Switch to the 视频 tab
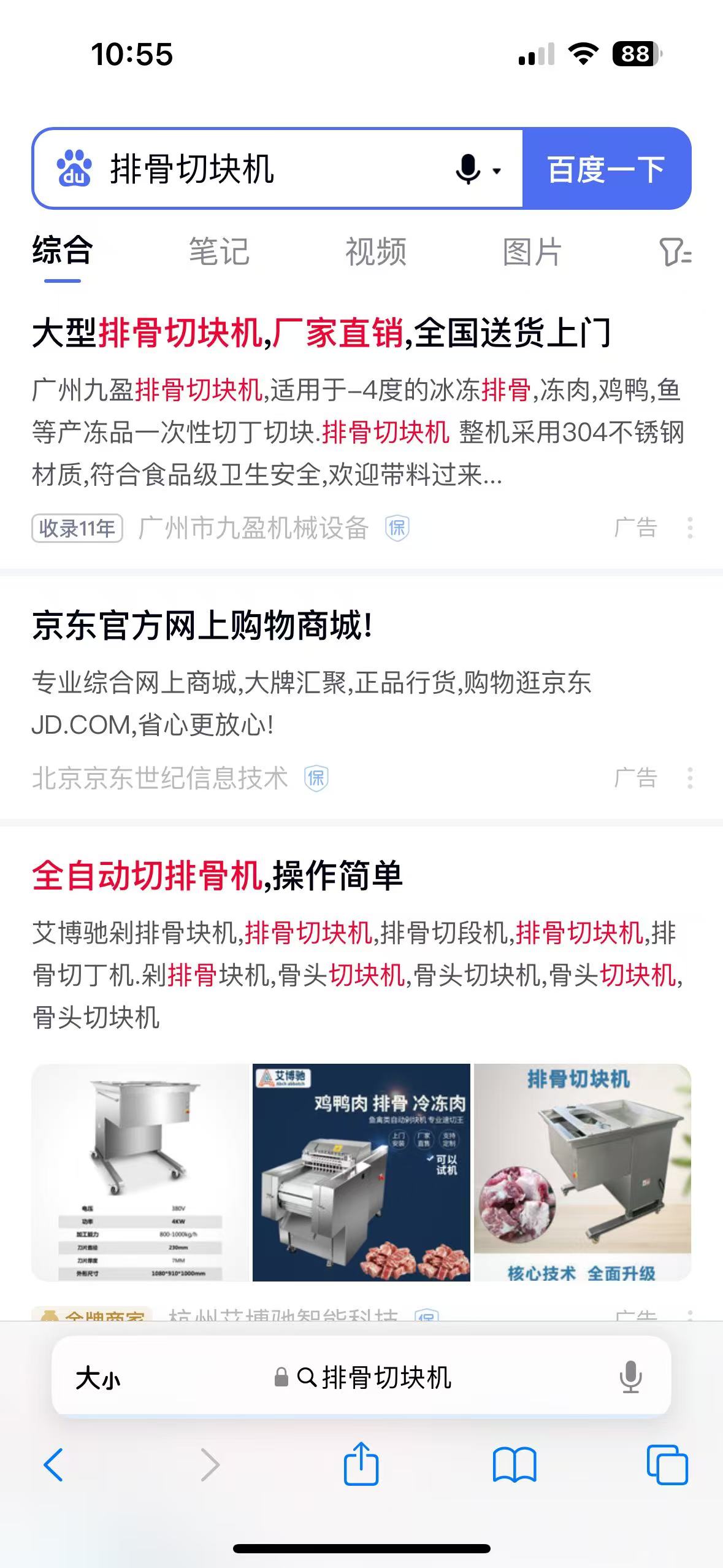The height and width of the screenshot is (1568, 723). (376, 252)
